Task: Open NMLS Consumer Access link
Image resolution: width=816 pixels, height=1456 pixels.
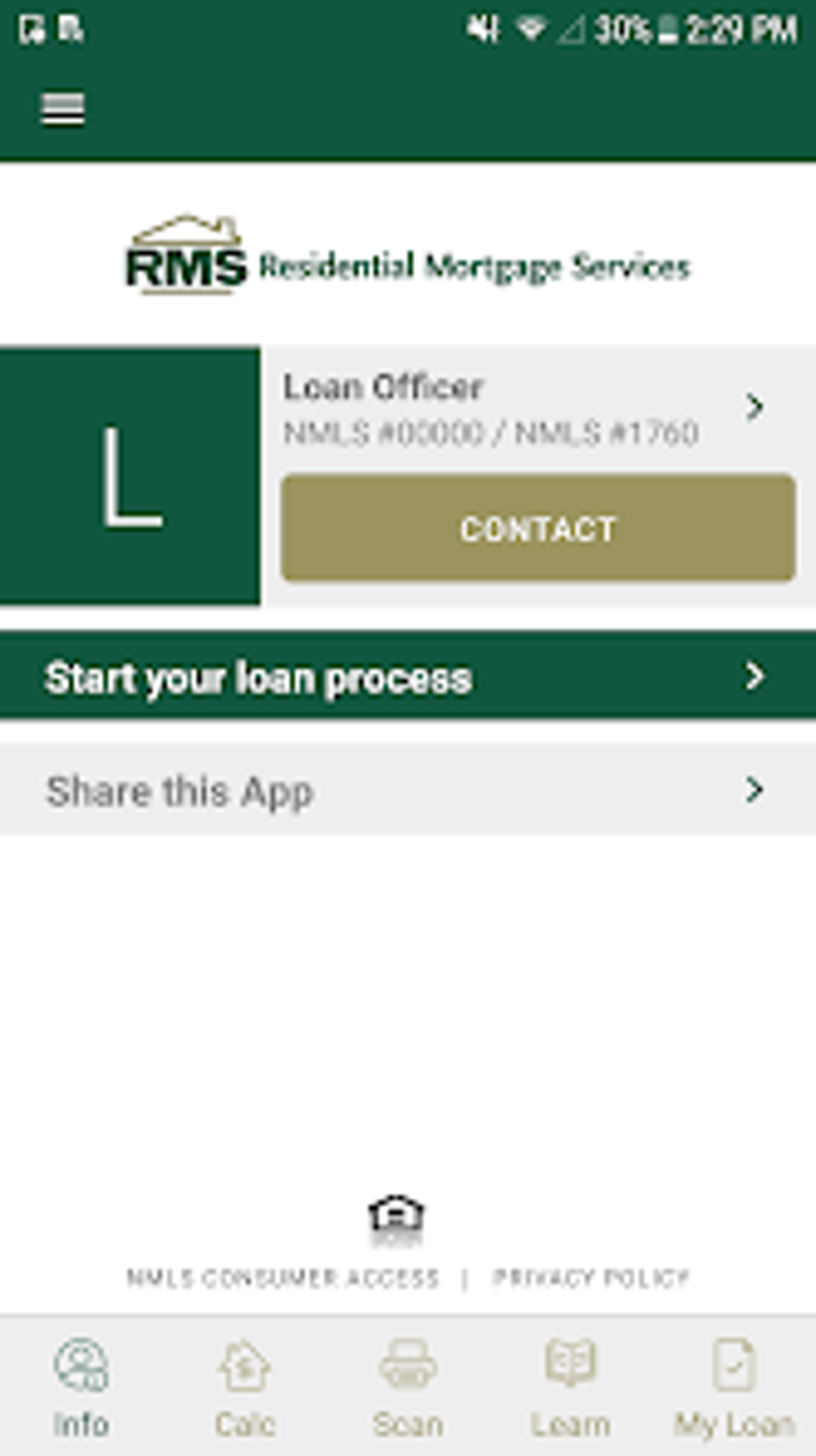Action: pyautogui.click(x=283, y=1278)
